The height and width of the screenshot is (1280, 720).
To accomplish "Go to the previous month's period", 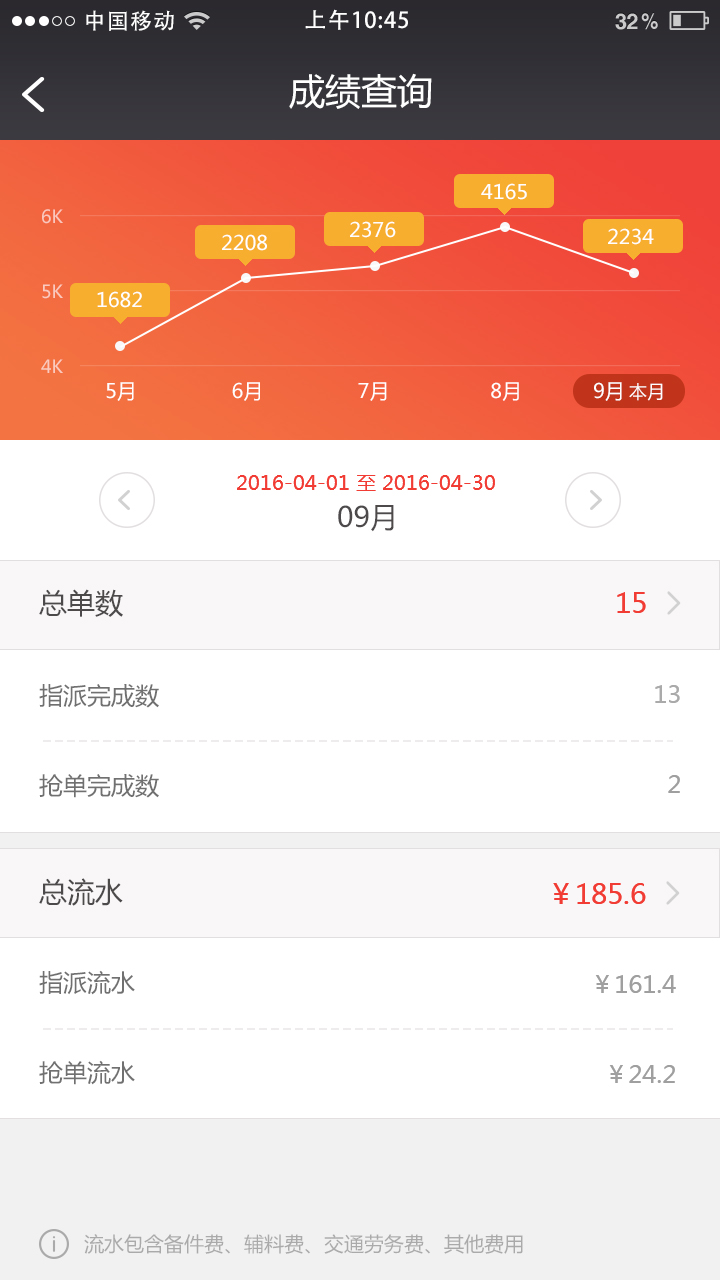I will point(127,500).
